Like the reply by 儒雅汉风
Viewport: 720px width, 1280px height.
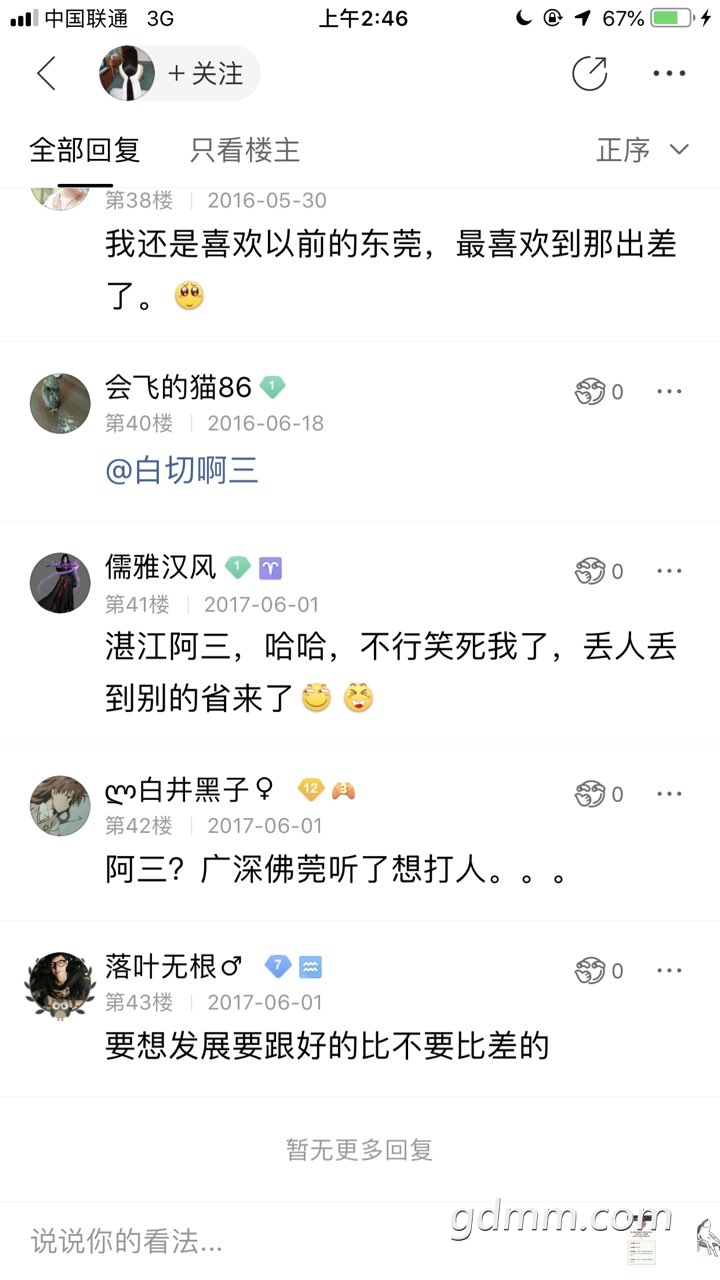click(x=599, y=571)
